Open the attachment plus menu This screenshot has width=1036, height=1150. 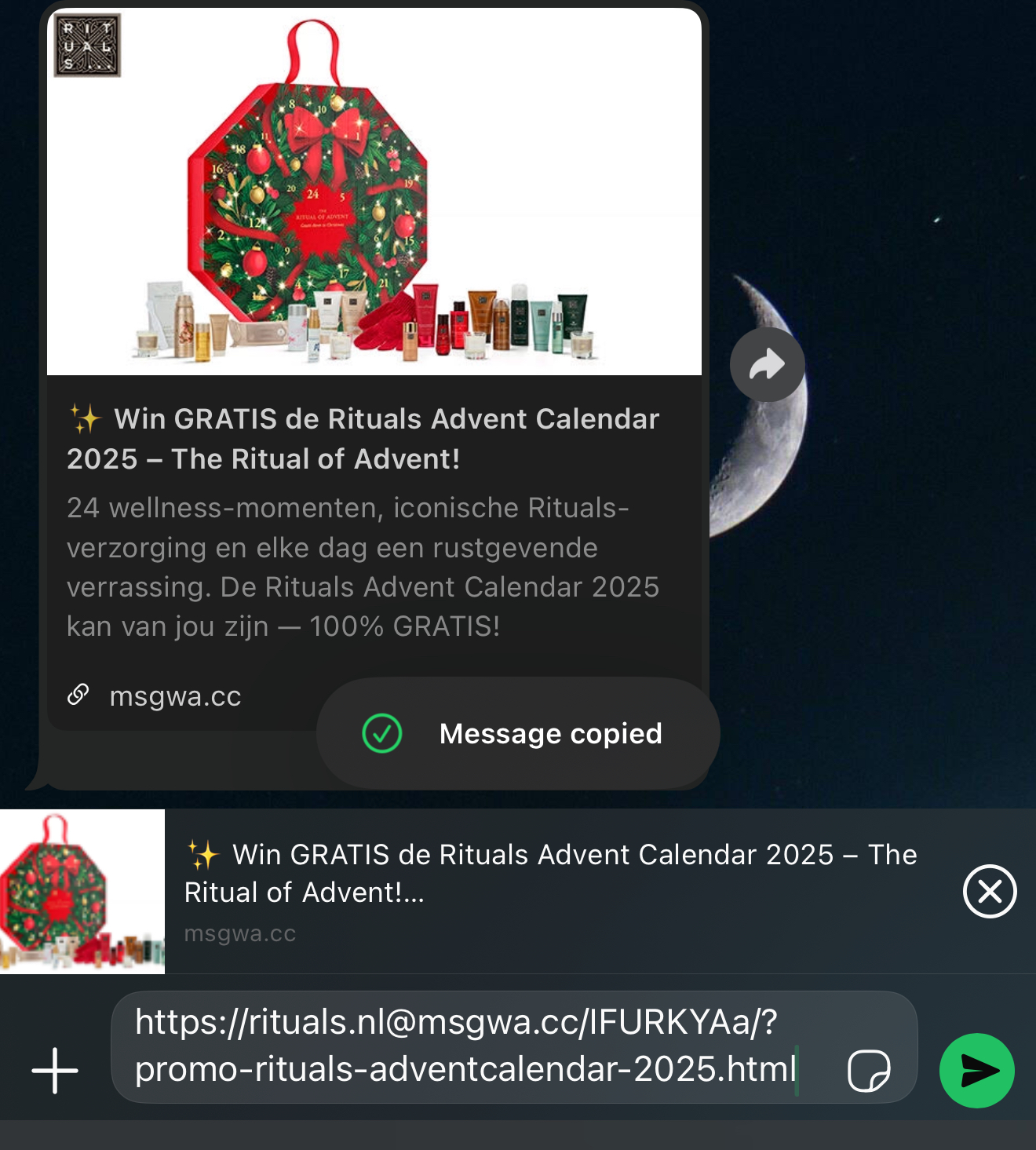point(55,1070)
